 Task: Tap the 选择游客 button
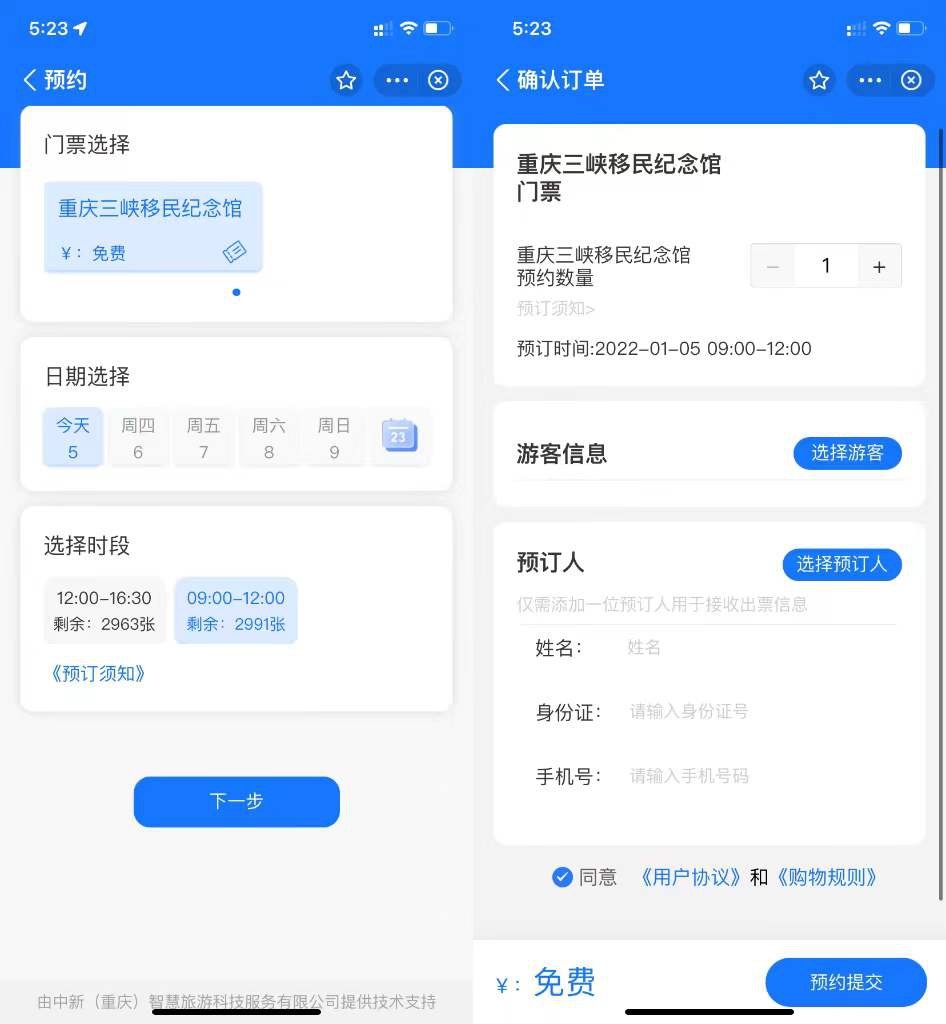[x=847, y=453]
